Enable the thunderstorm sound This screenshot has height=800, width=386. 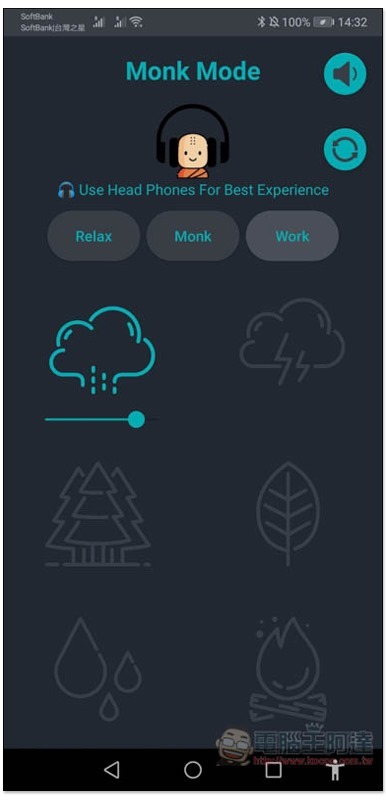point(292,342)
